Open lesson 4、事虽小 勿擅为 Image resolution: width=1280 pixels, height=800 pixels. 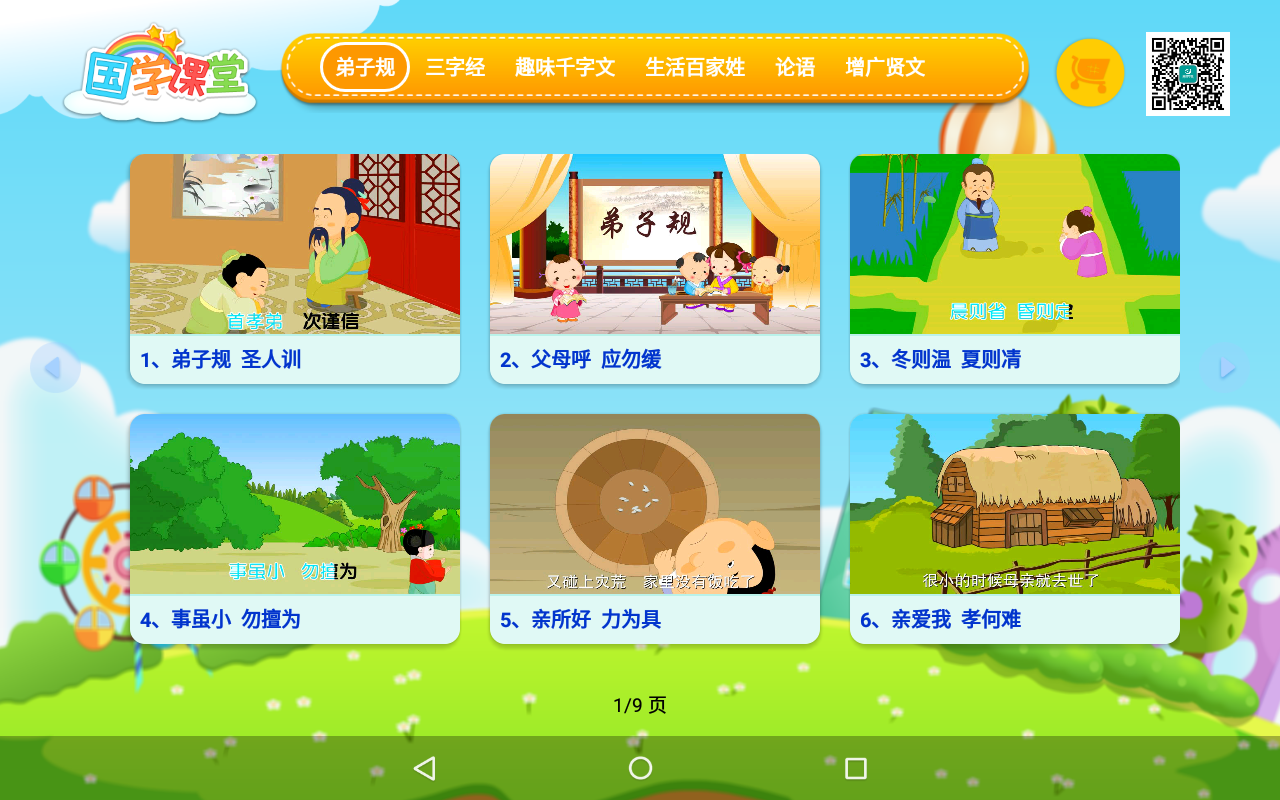point(295,528)
